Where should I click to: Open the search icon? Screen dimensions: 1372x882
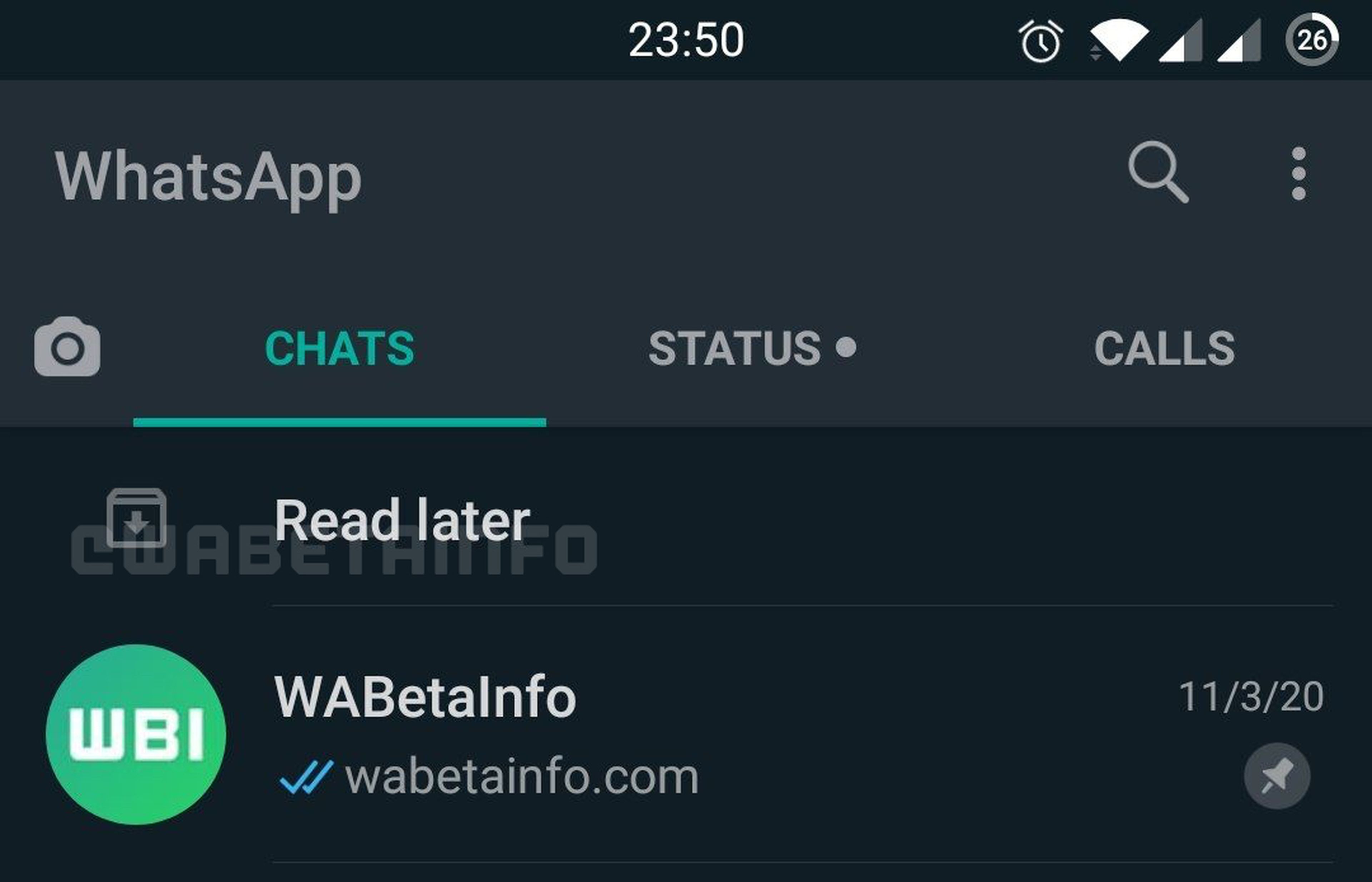[x=1157, y=172]
